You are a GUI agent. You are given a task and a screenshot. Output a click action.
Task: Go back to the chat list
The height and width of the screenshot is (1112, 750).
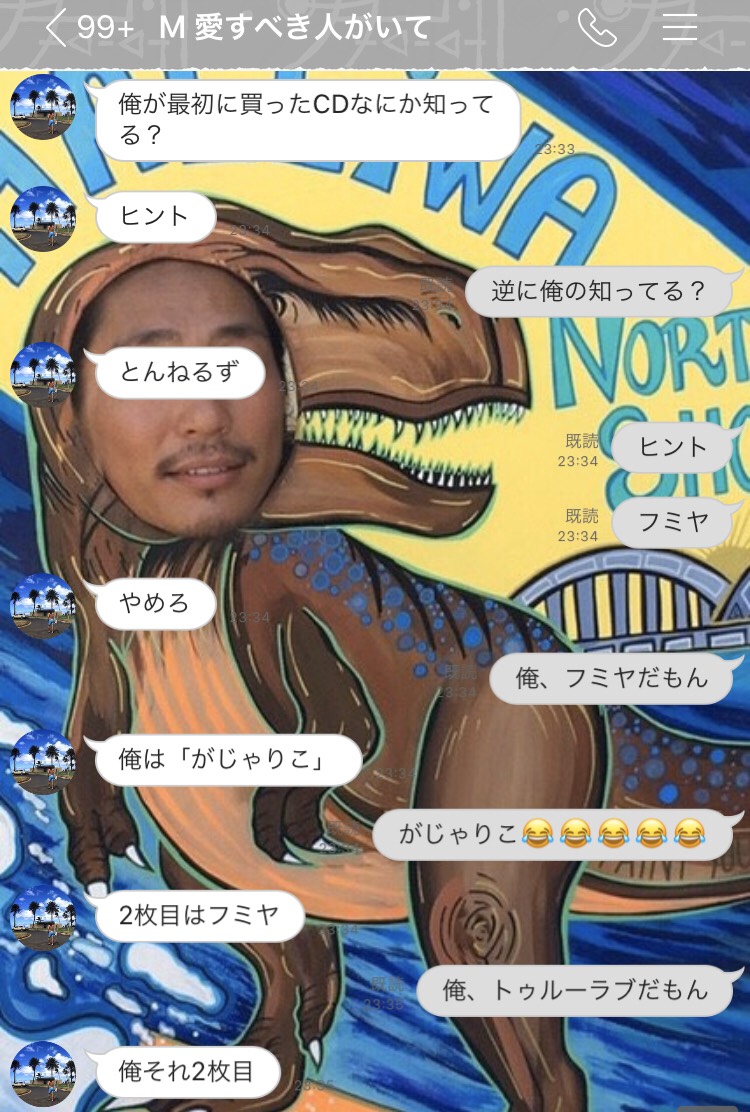(x=58, y=28)
